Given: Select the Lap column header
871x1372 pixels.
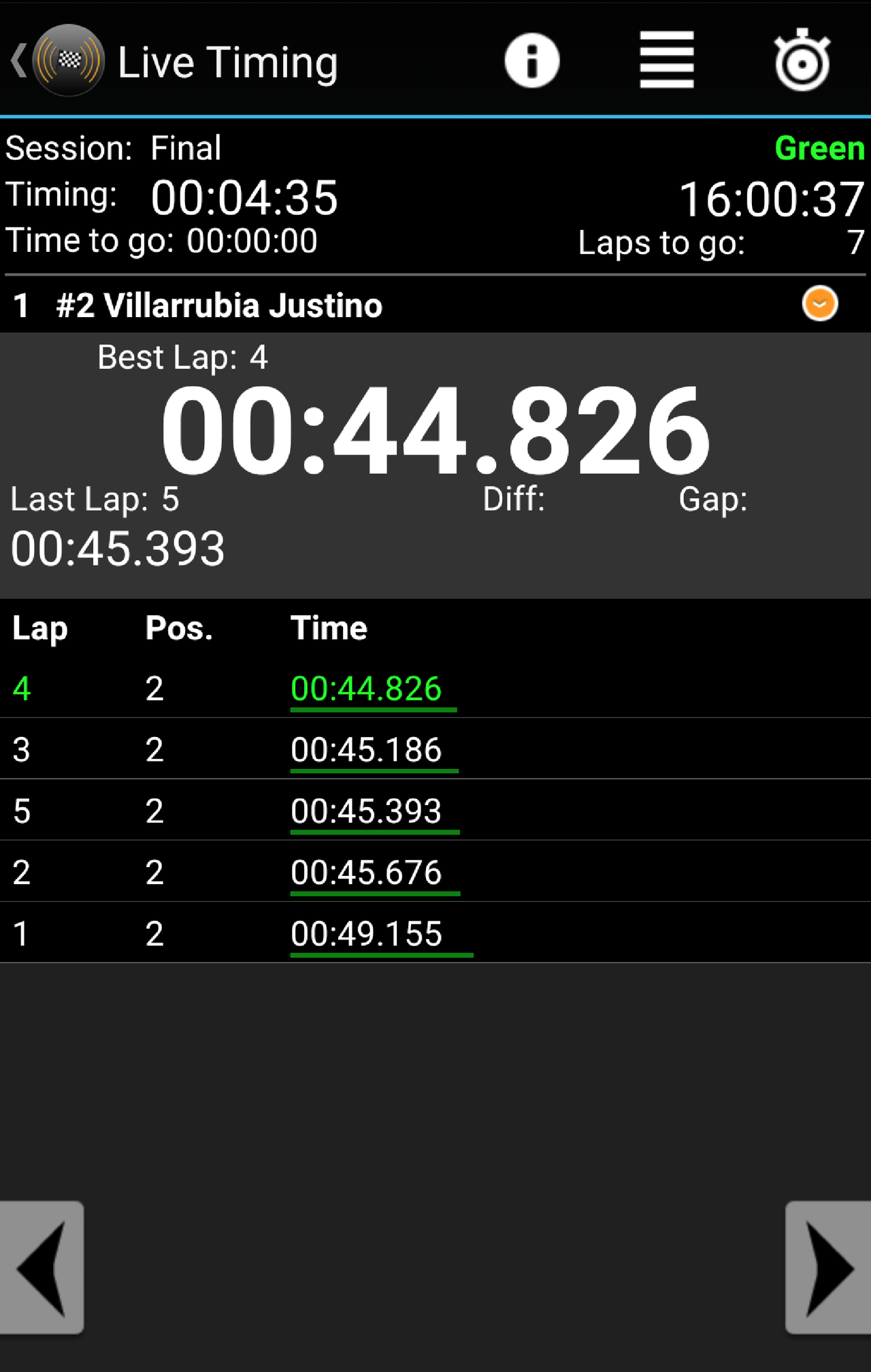Looking at the screenshot, I should click(x=39, y=627).
